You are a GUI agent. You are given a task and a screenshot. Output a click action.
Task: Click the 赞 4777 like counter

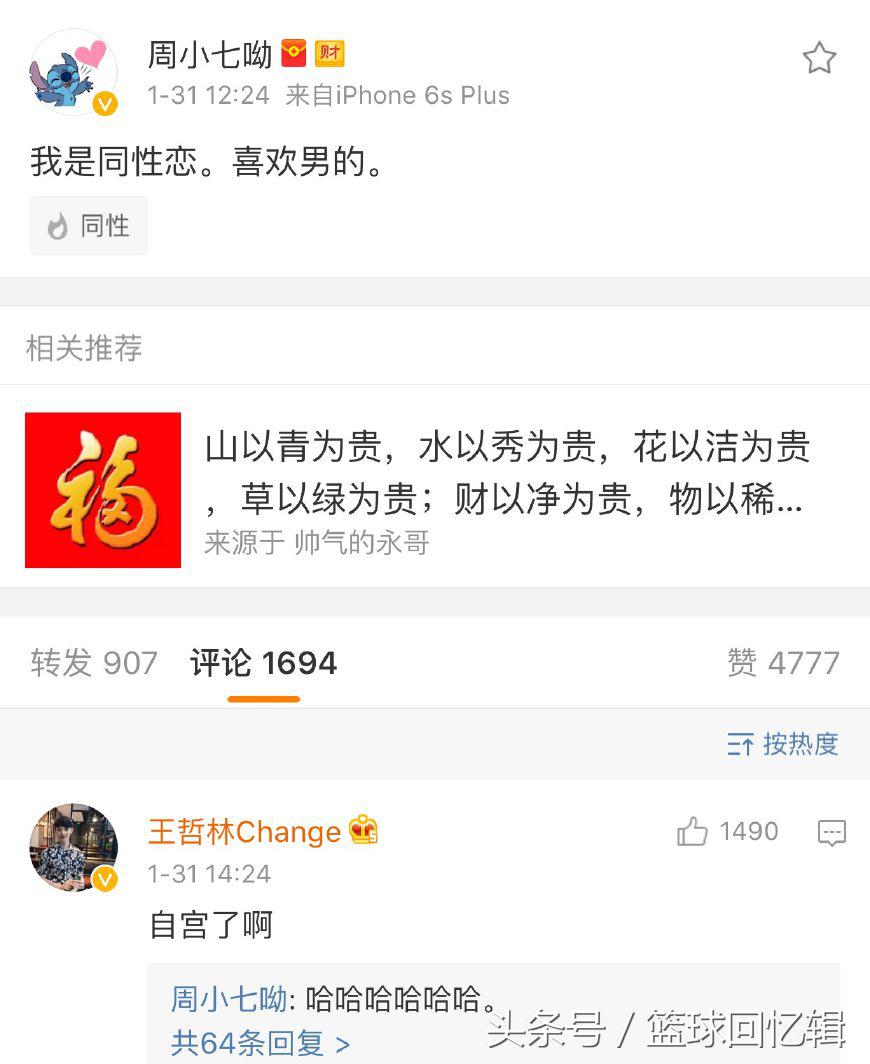(x=784, y=663)
